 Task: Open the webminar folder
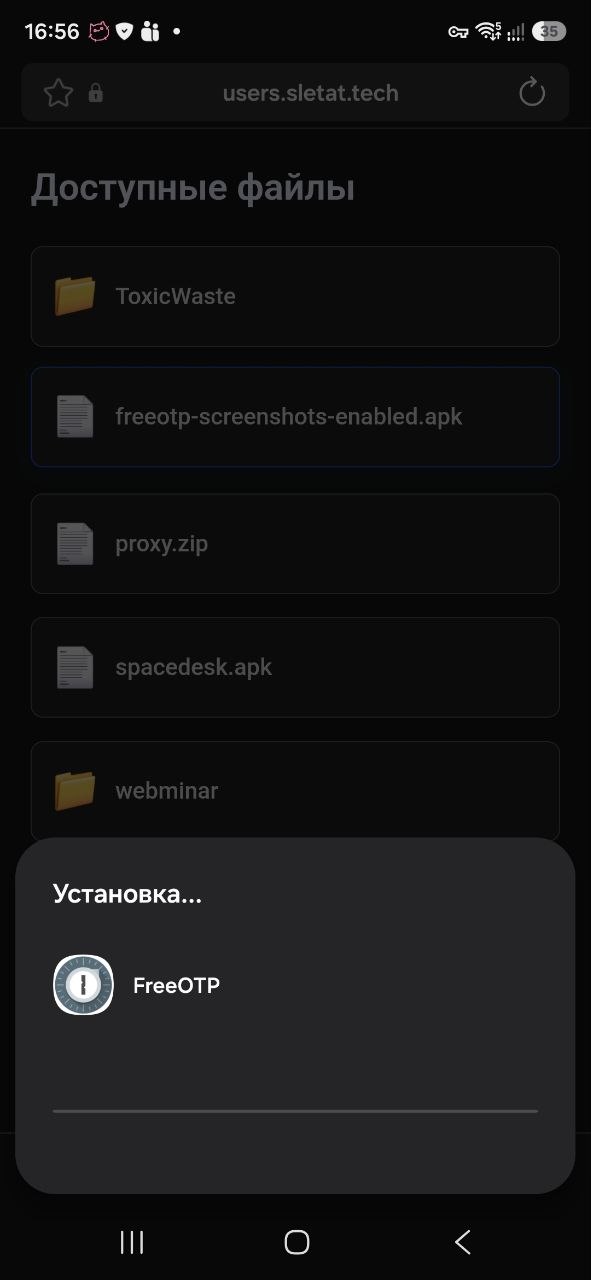[x=295, y=790]
